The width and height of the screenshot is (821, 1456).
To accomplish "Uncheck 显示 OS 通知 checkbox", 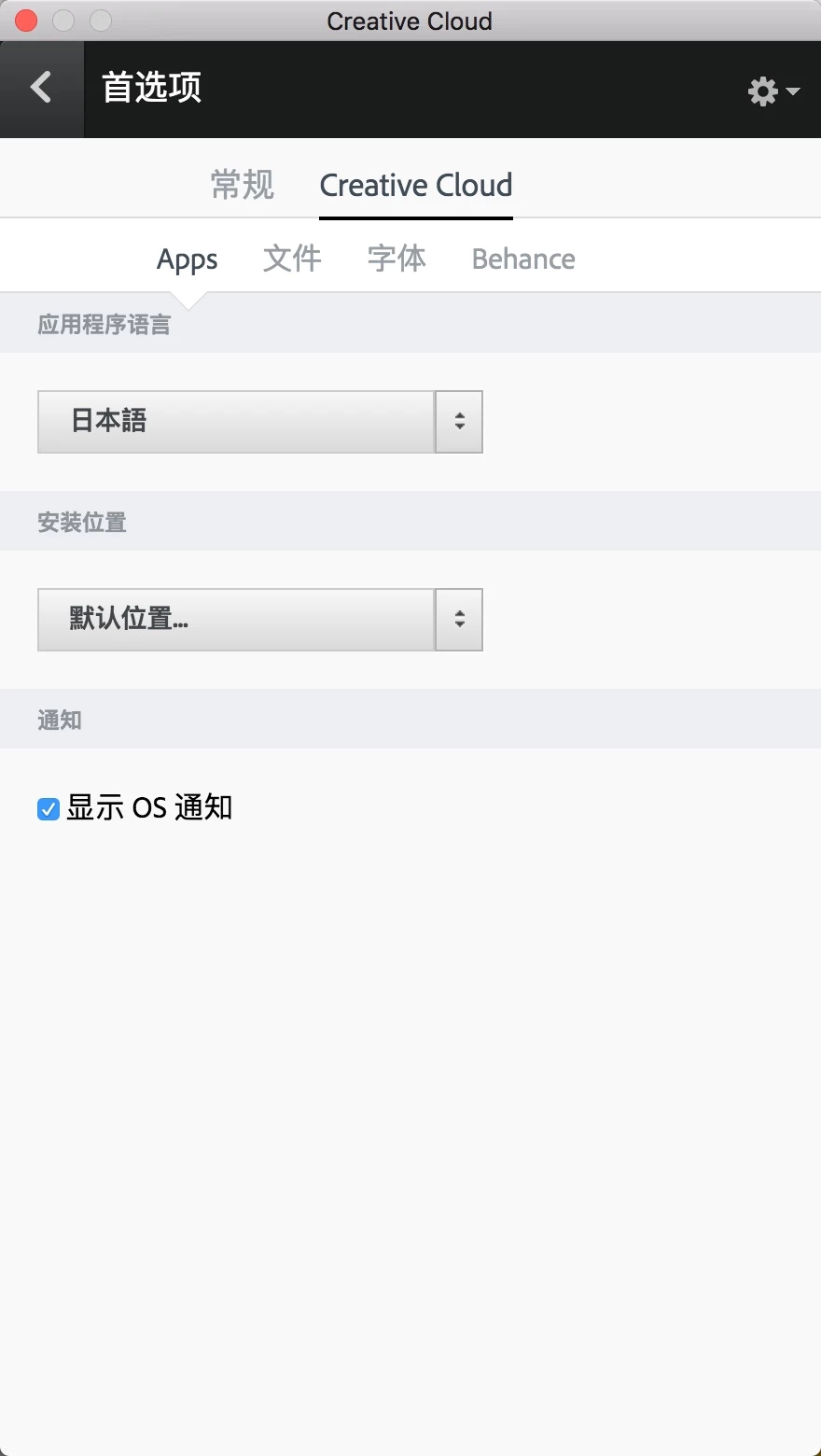I will 49,808.
